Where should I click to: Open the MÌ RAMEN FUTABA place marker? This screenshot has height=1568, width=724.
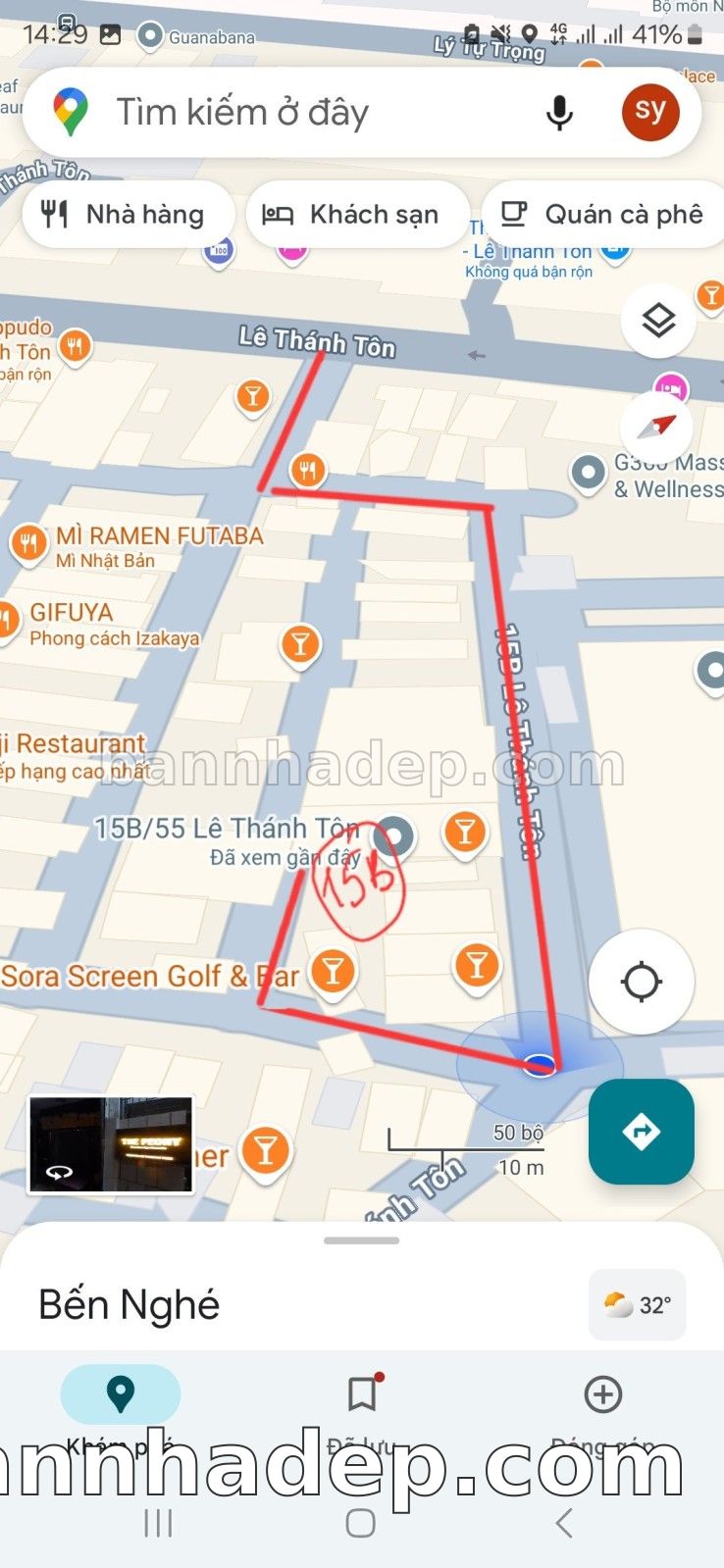28,542
